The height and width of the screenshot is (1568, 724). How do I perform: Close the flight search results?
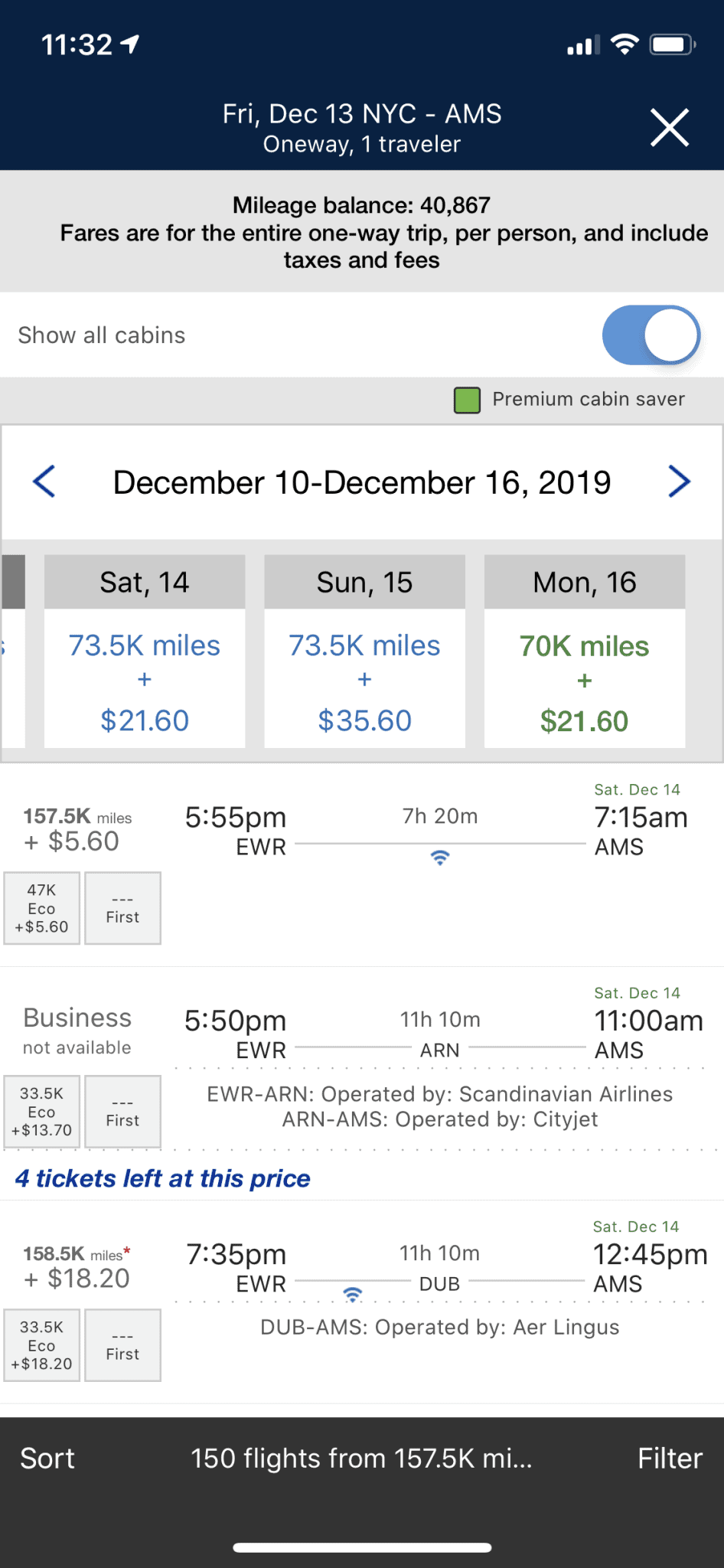[x=670, y=127]
